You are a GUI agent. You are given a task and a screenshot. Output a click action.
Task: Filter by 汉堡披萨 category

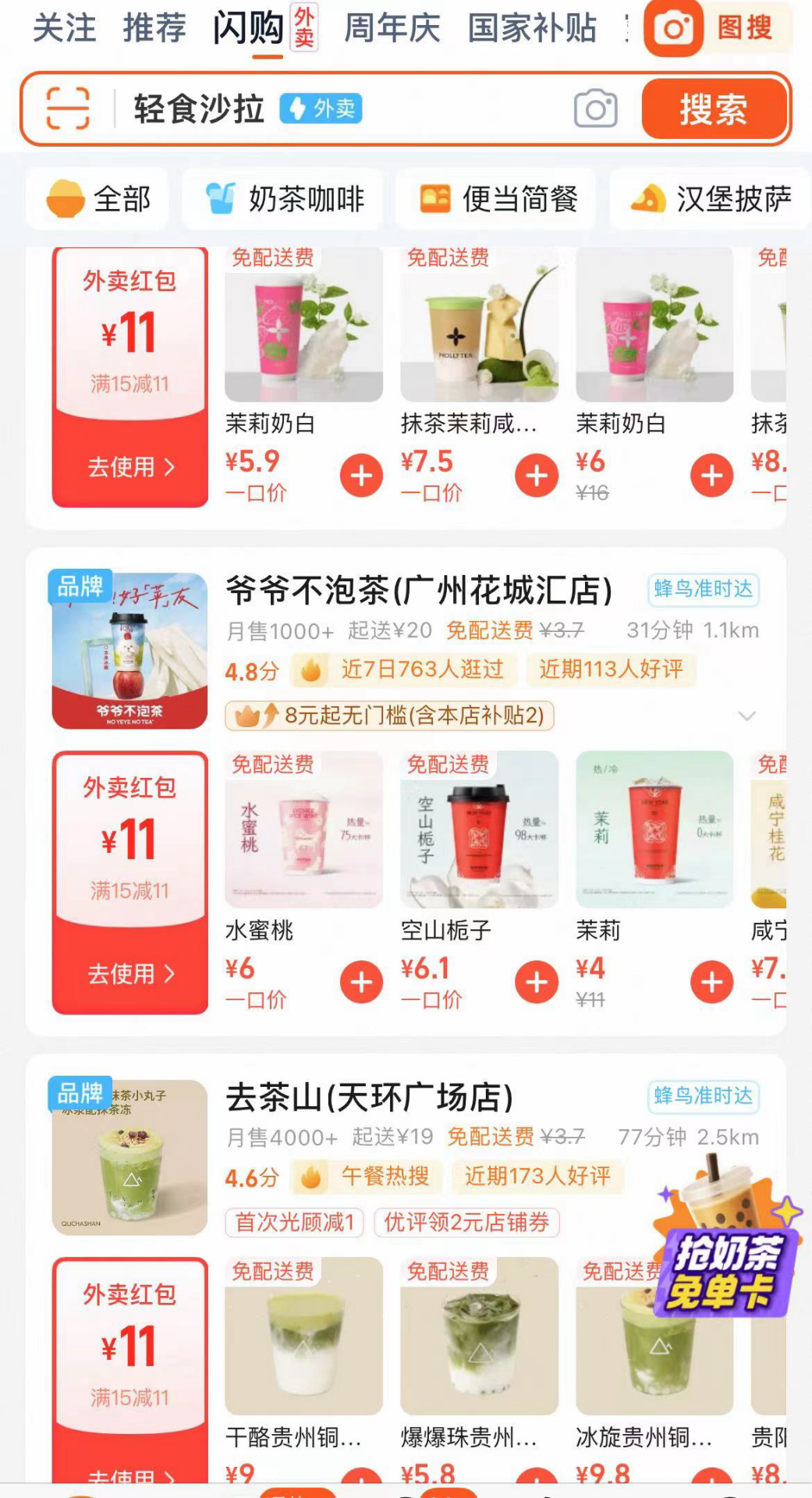tap(711, 199)
